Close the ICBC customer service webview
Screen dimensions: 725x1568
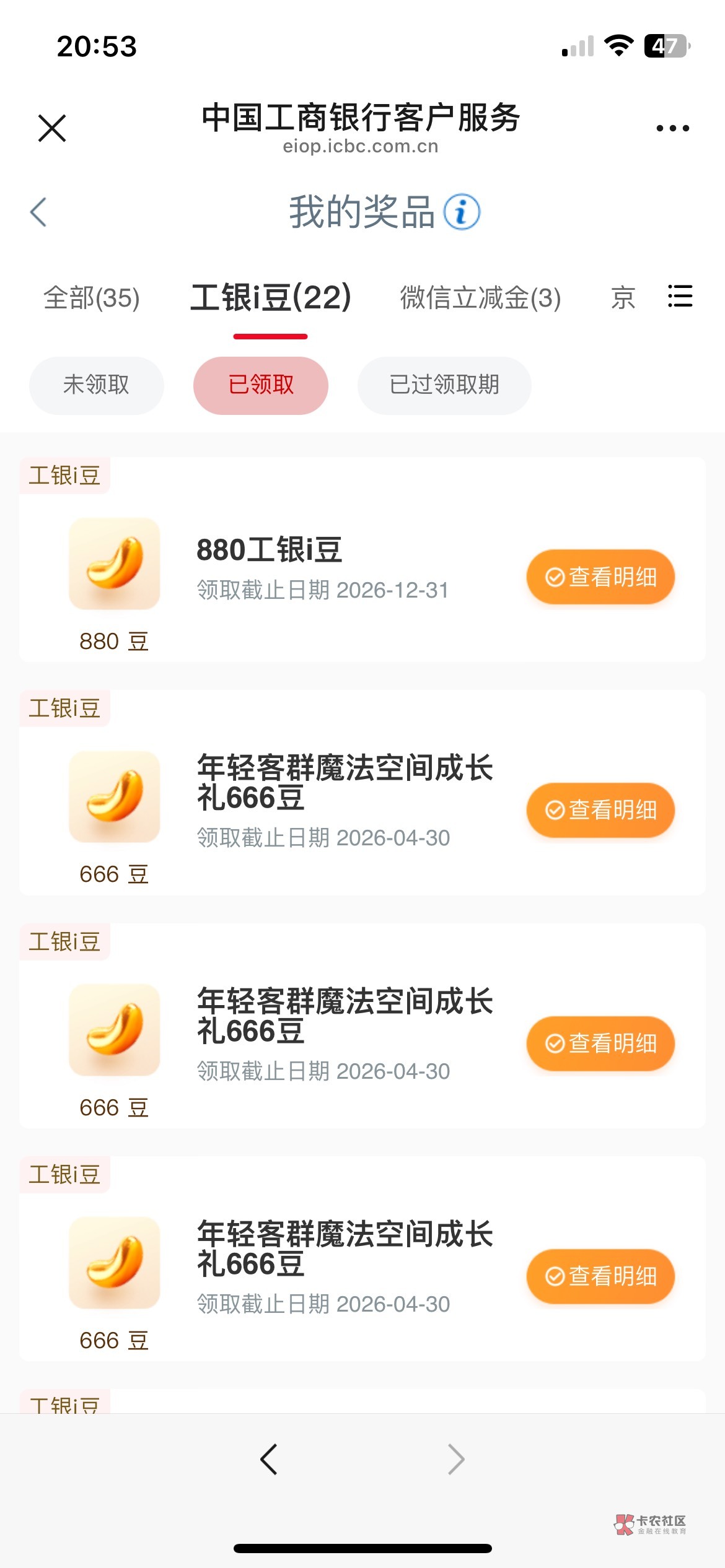click(x=52, y=128)
